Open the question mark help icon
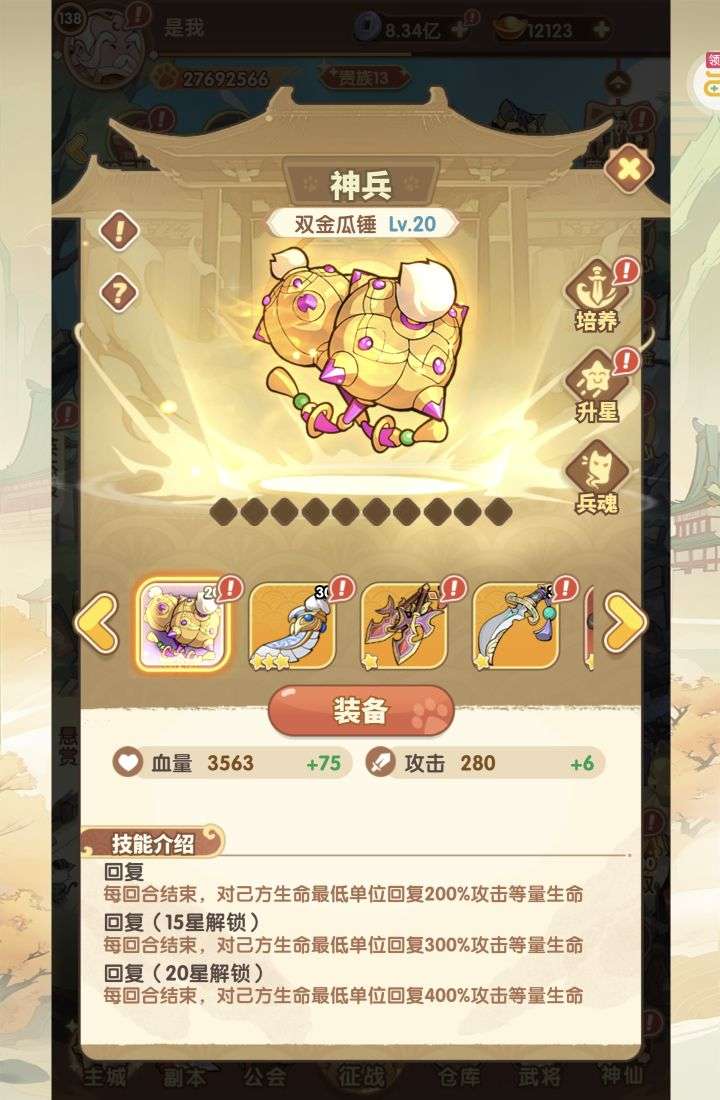 point(119,293)
